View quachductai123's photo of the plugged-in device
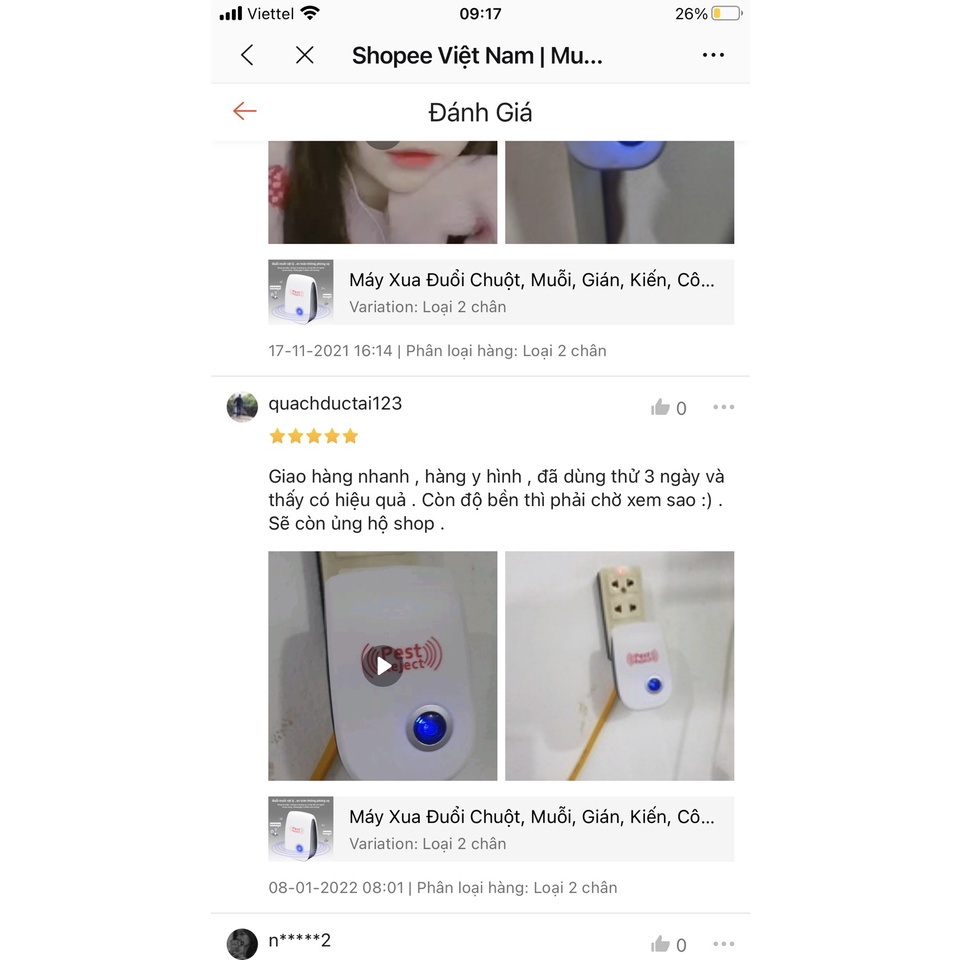The width and height of the screenshot is (960, 960). coord(619,666)
